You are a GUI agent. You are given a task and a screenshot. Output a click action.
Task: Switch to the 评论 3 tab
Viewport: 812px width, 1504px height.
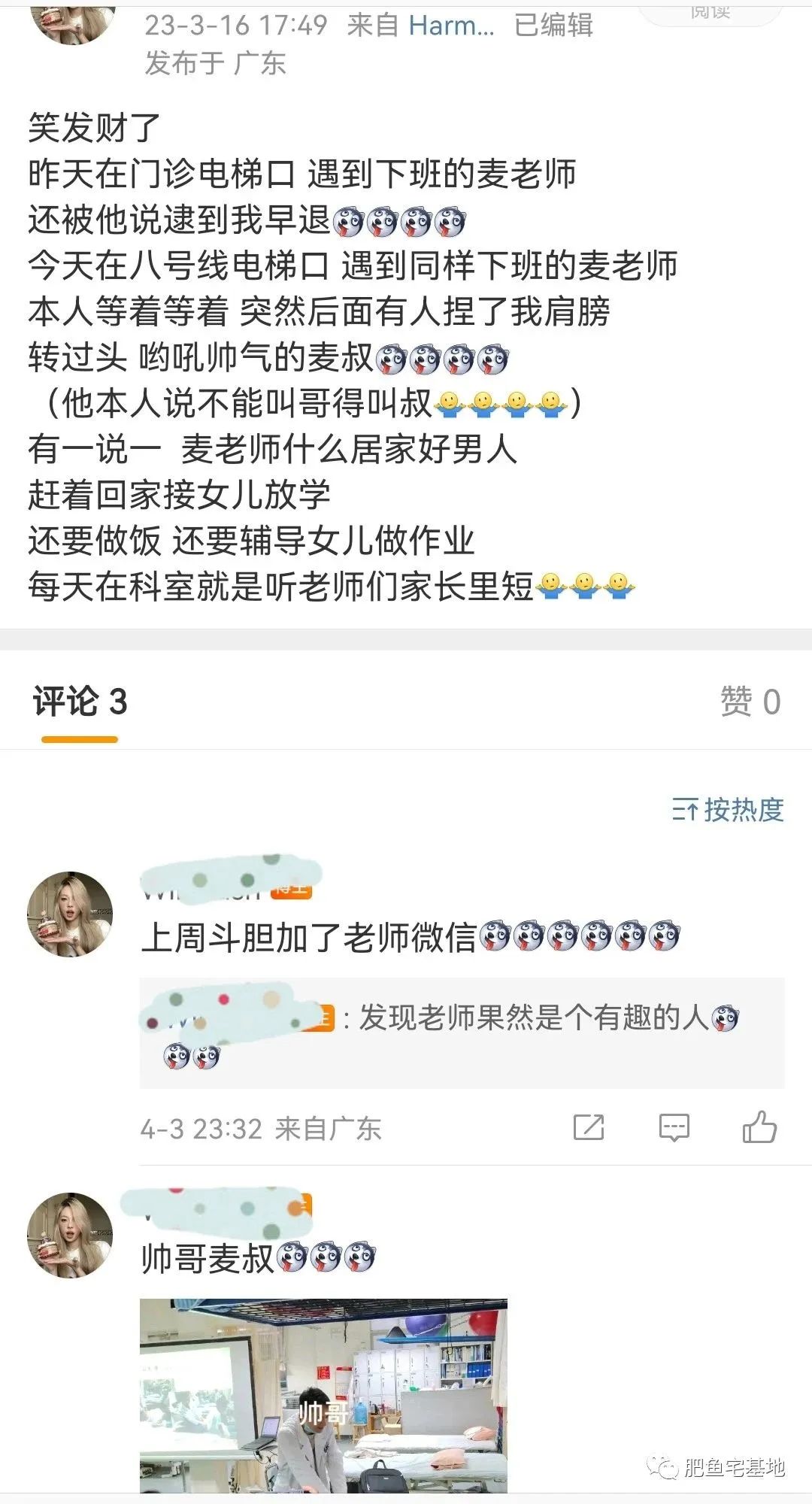(80, 702)
